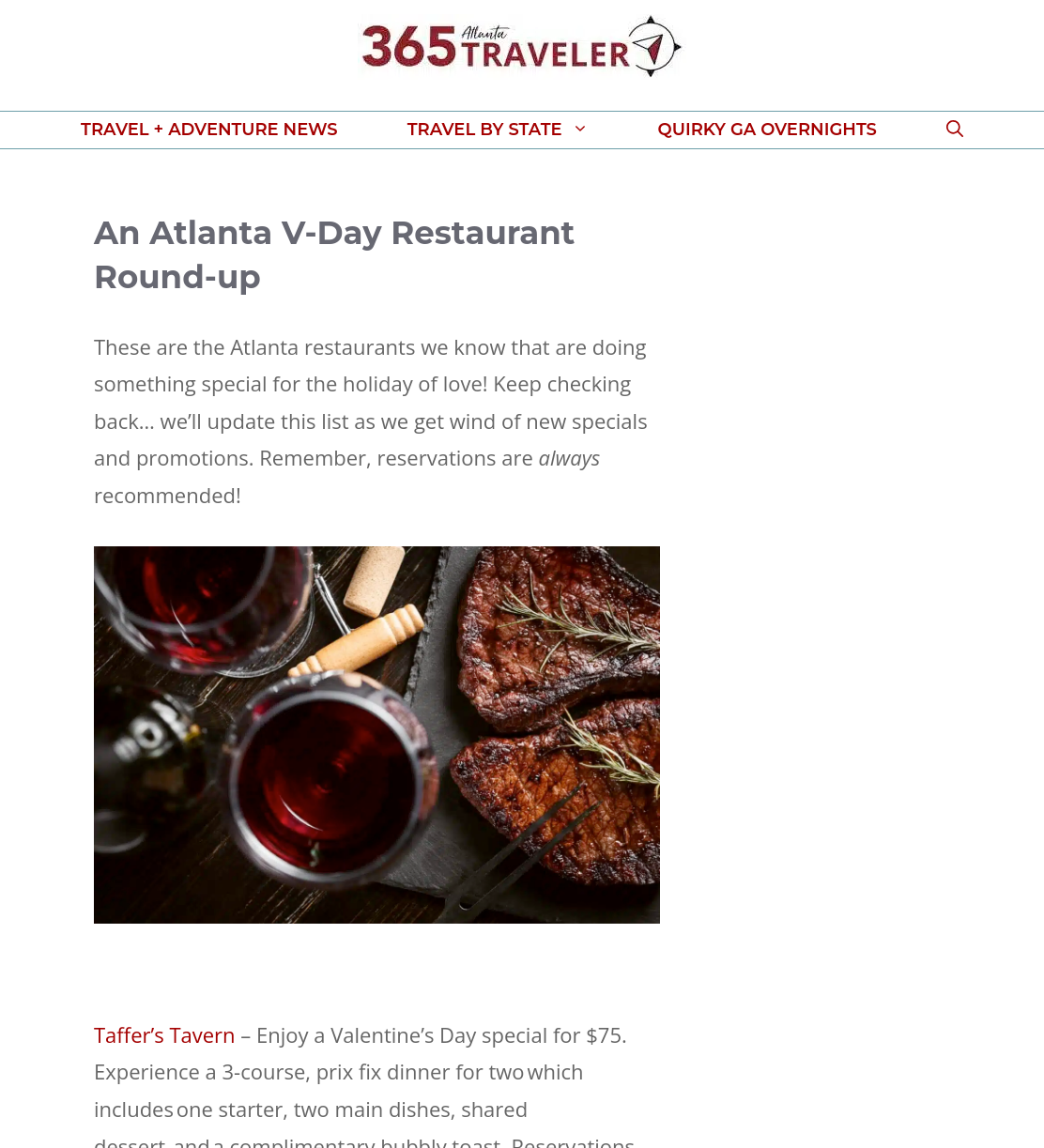Open Travel + Adventure News section
Image resolution: width=1044 pixels, height=1148 pixels.
point(208,130)
